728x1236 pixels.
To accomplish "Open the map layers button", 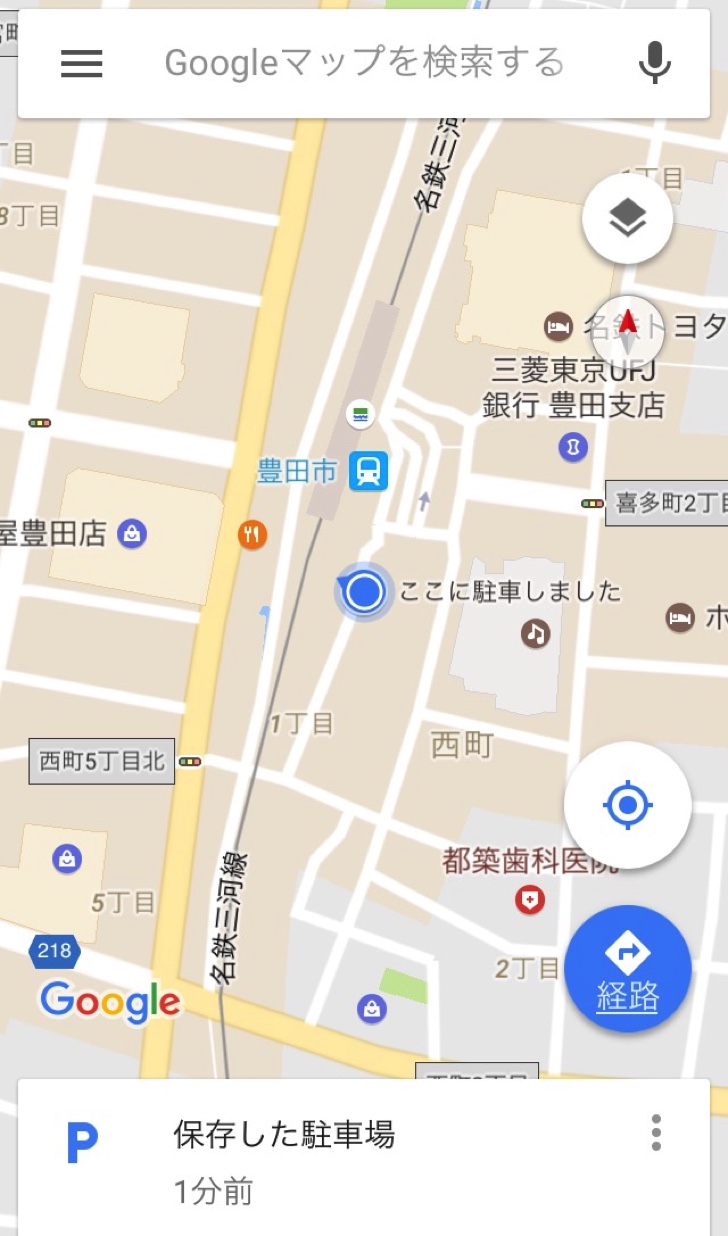I will pos(627,219).
